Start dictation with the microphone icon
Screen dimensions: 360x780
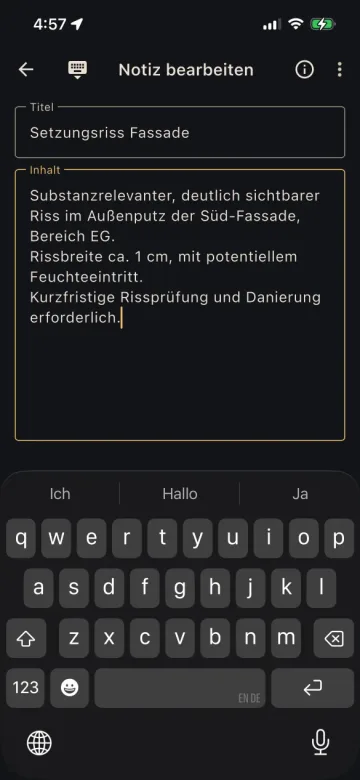[320, 743]
